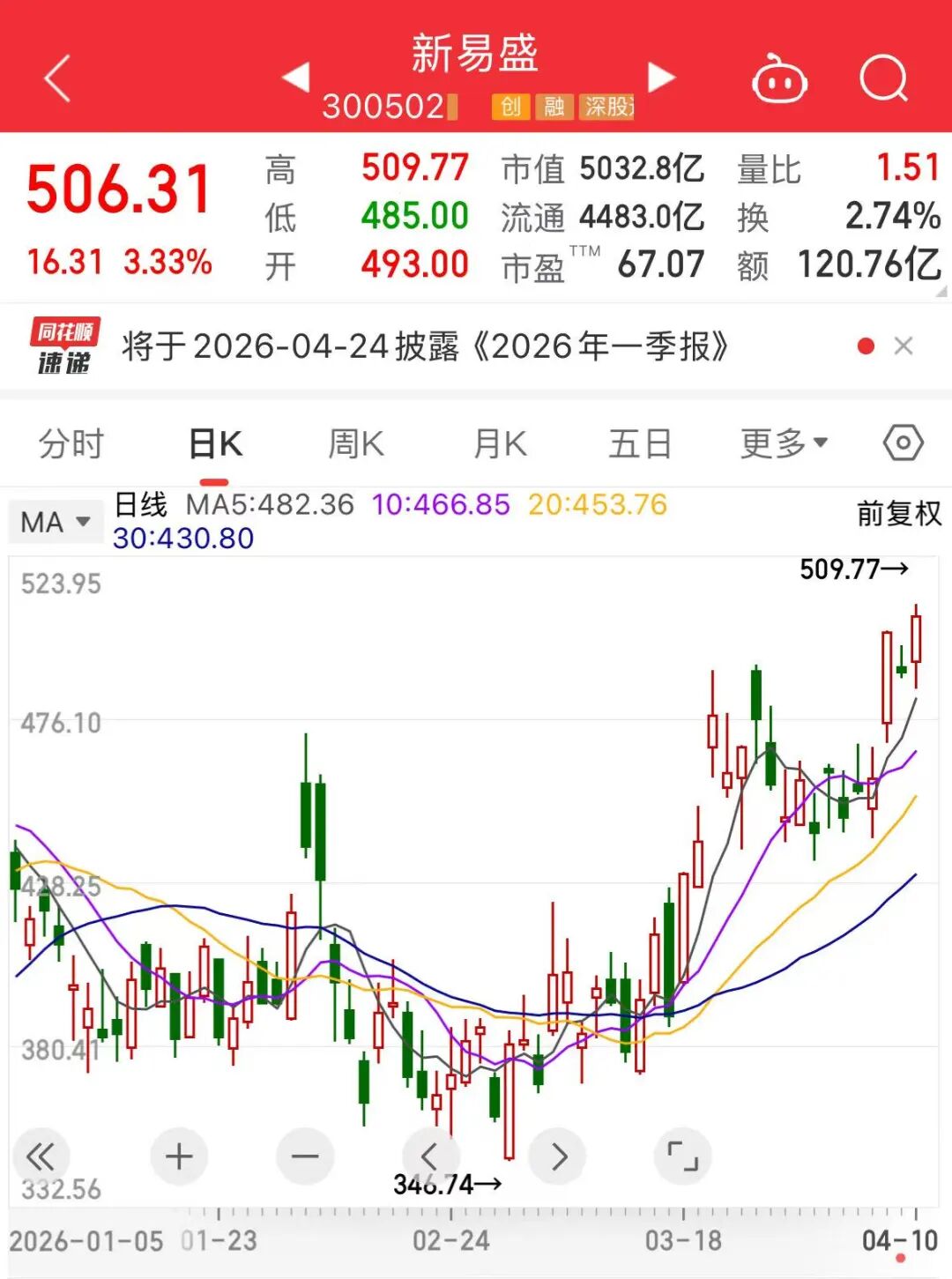The image size is (952, 1279).
Task: Switch to the 月K chart tab
Action: pyautogui.click(x=500, y=443)
